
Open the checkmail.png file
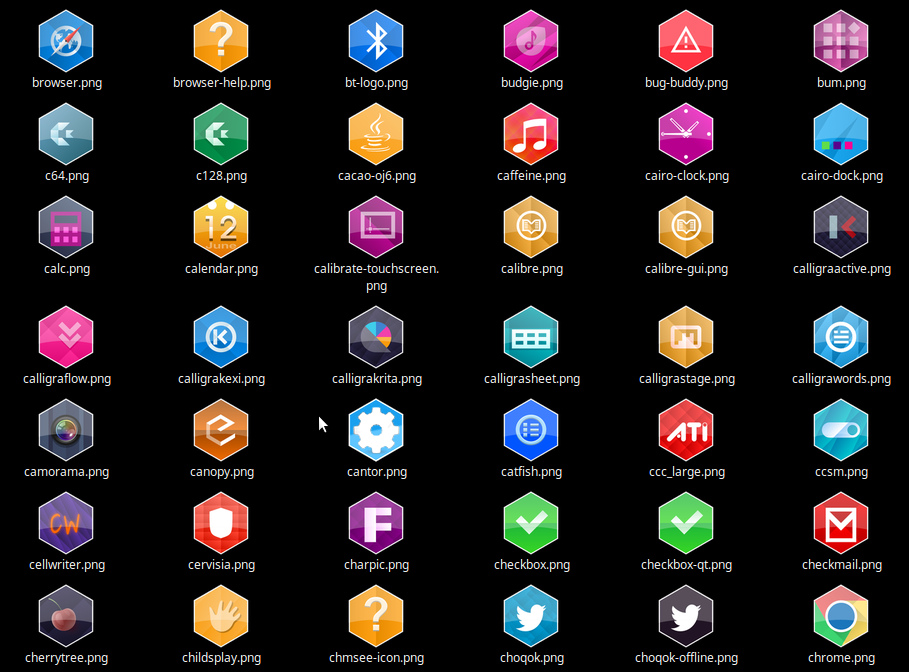pos(841,522)
